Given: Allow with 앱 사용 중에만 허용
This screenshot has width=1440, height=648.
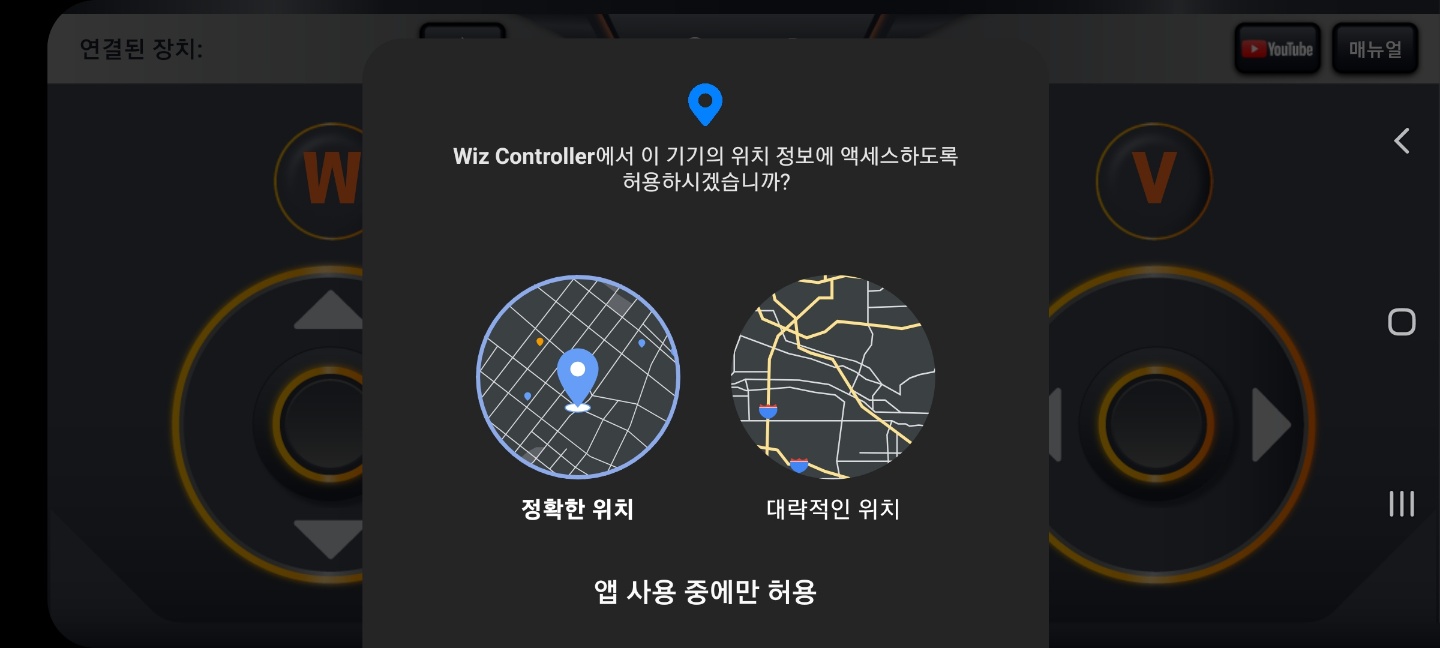Looking at the screenshot, I should coord(705,592).
